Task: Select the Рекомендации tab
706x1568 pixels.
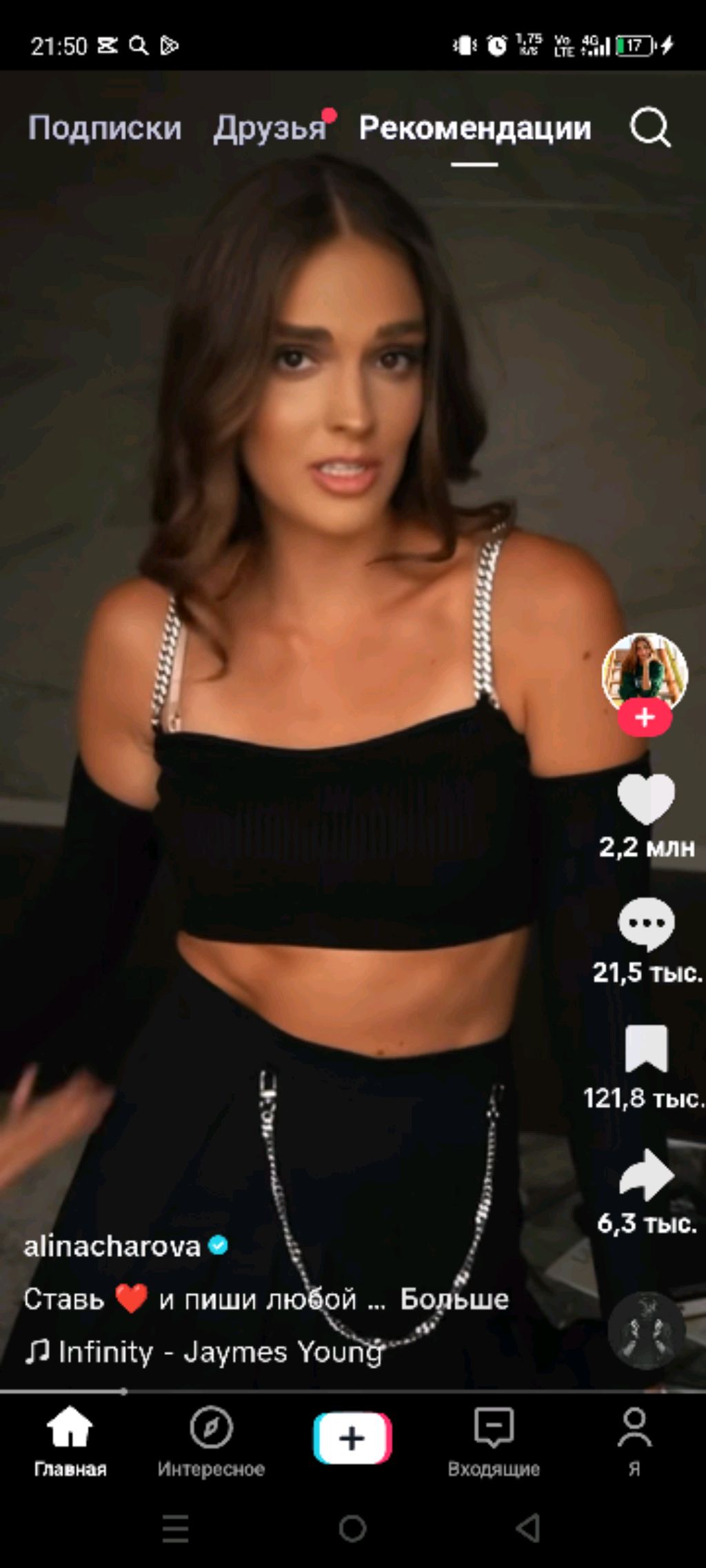Action: pyautogui.click(x=475, y=128)
